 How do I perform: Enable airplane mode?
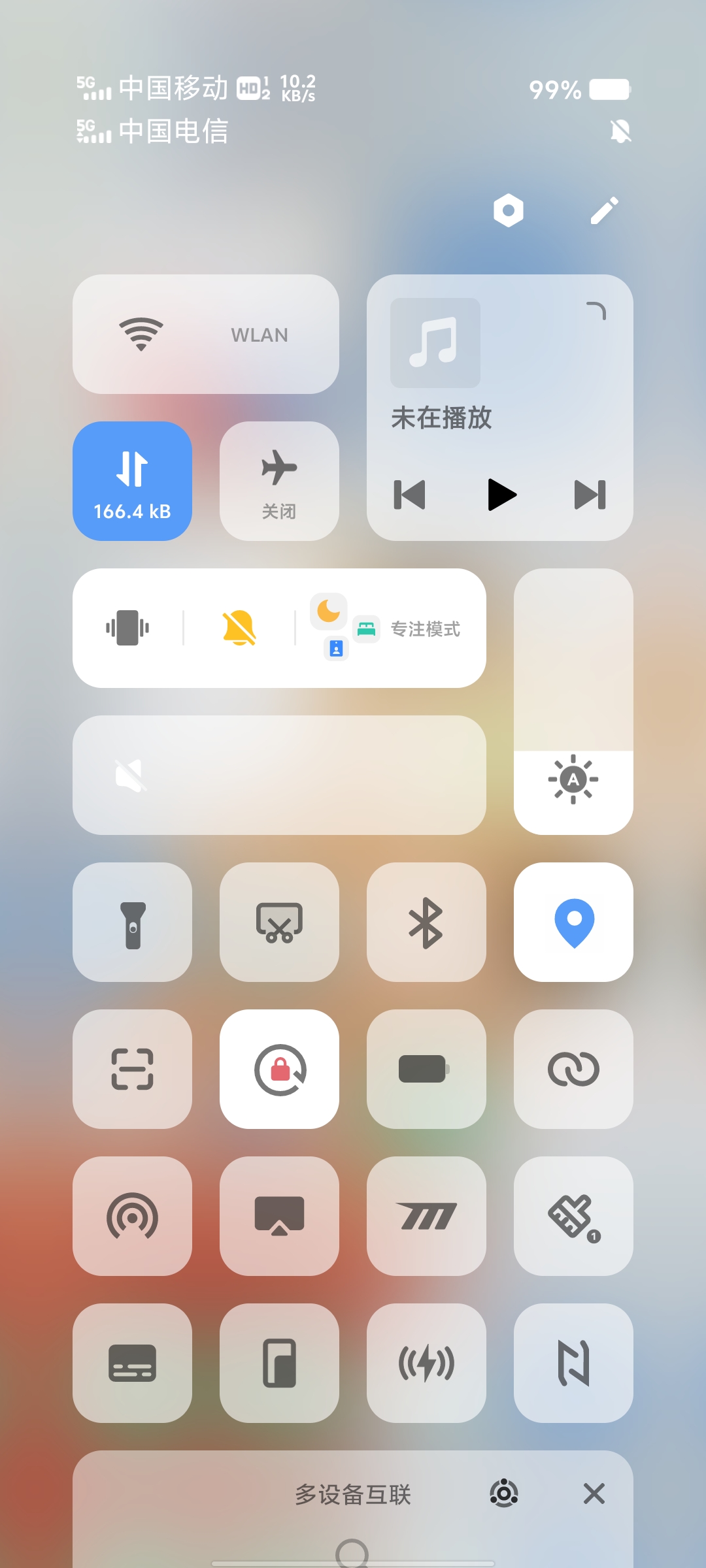279,481
